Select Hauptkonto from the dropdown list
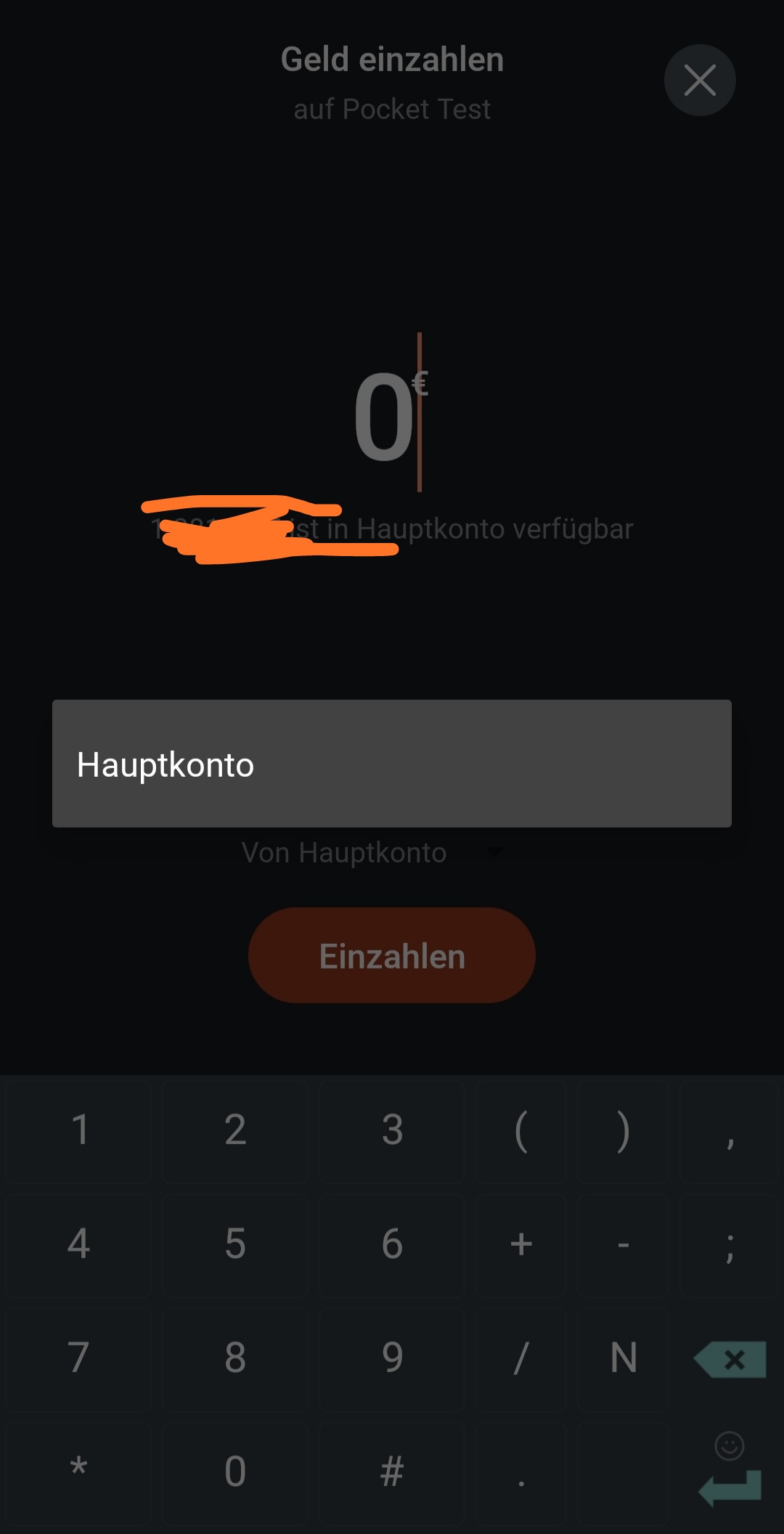This screenshot has width=784, height=1534. point(392,764)
